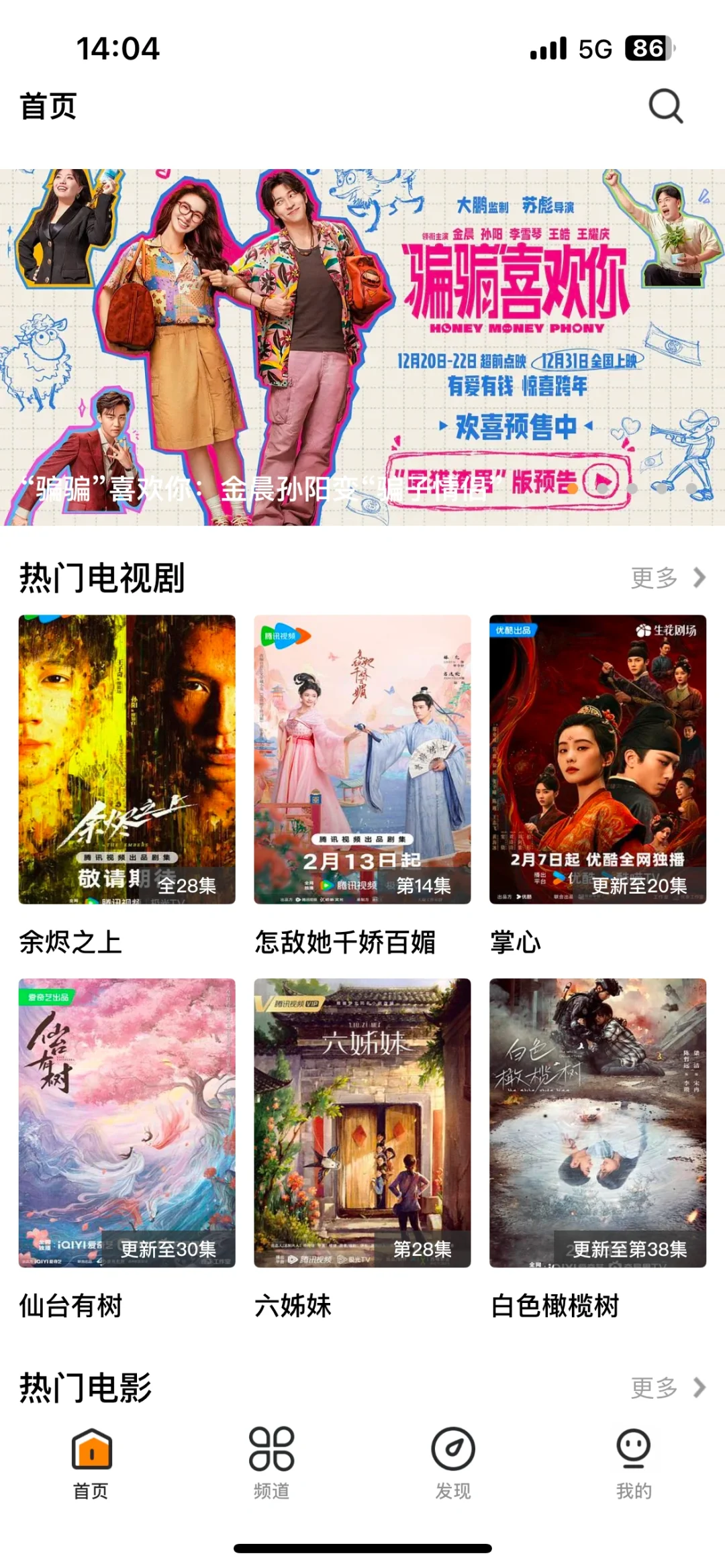Open the 我的 tab
Image resolution: width=725 pixels, height=1568 pixels.
tap(634, 1463)
